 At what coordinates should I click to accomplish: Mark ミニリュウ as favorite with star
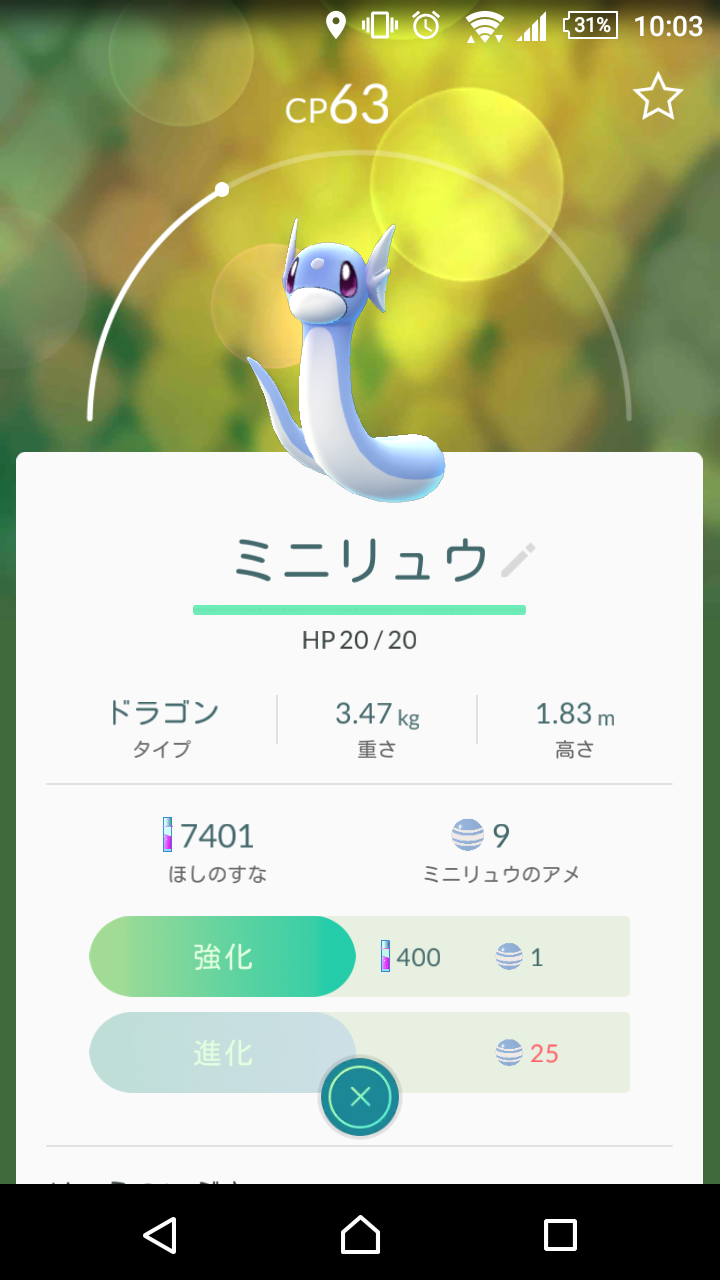coord(657,98)
